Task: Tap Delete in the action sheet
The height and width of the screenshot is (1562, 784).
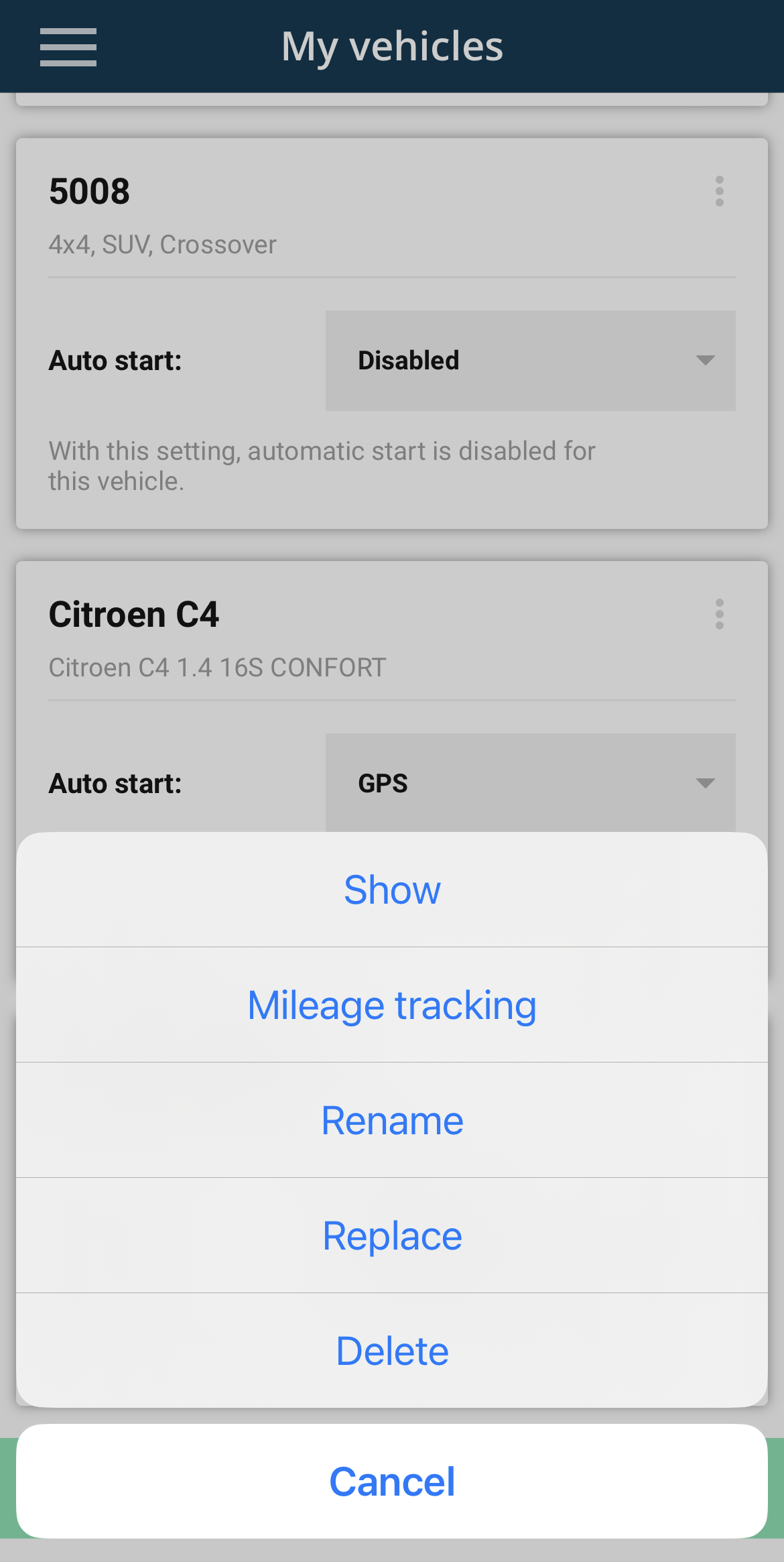Action: (392, 1351)
